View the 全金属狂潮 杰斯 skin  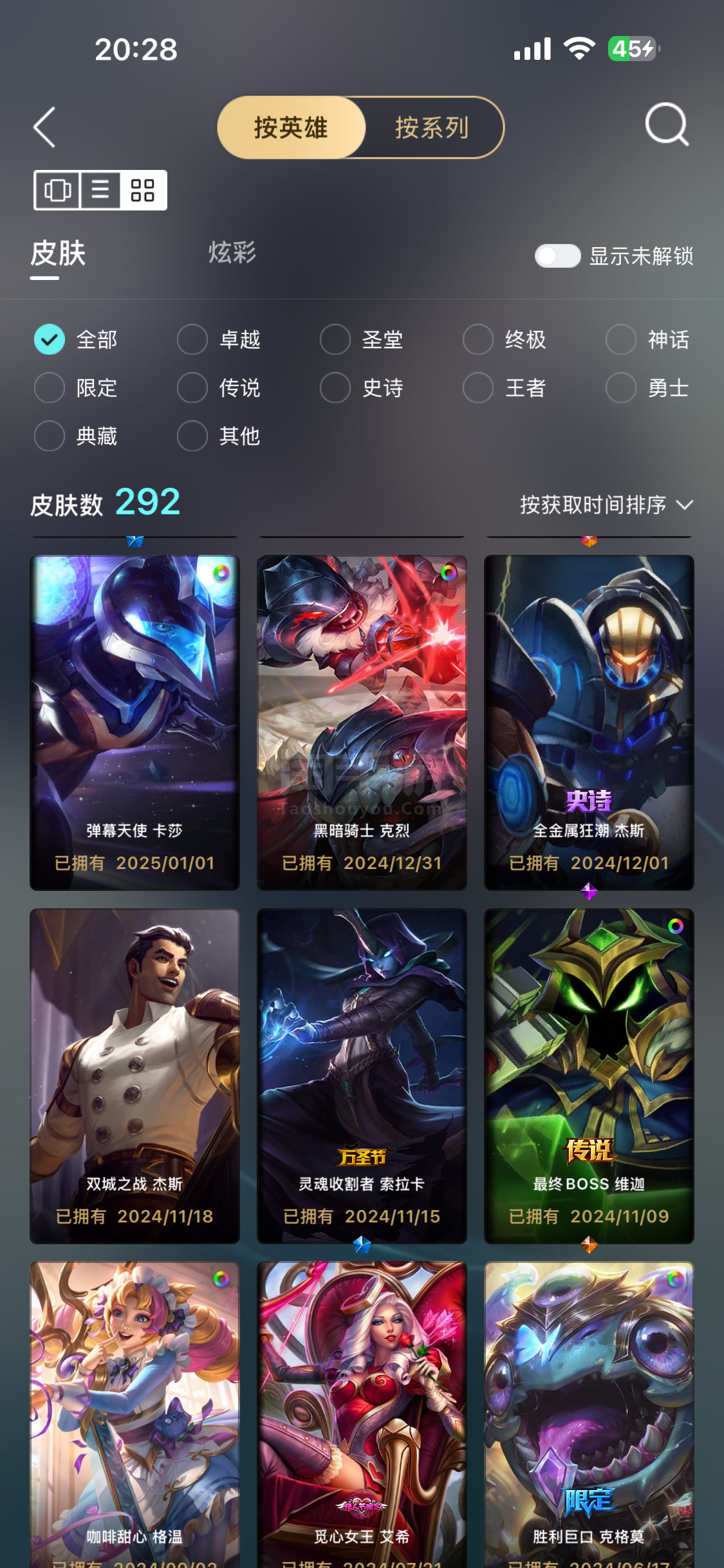589,723
